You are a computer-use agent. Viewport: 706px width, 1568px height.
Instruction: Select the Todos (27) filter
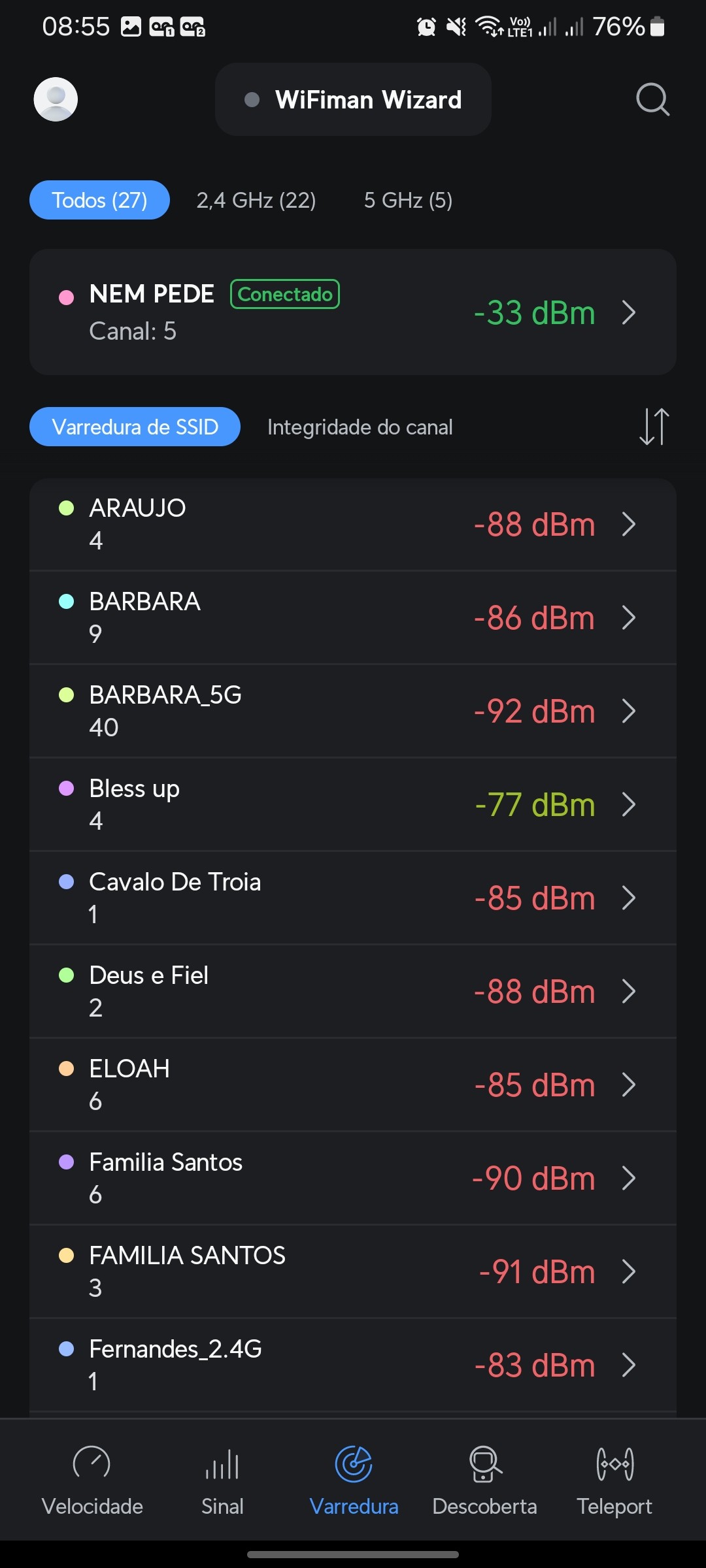(x=99, y=200)
